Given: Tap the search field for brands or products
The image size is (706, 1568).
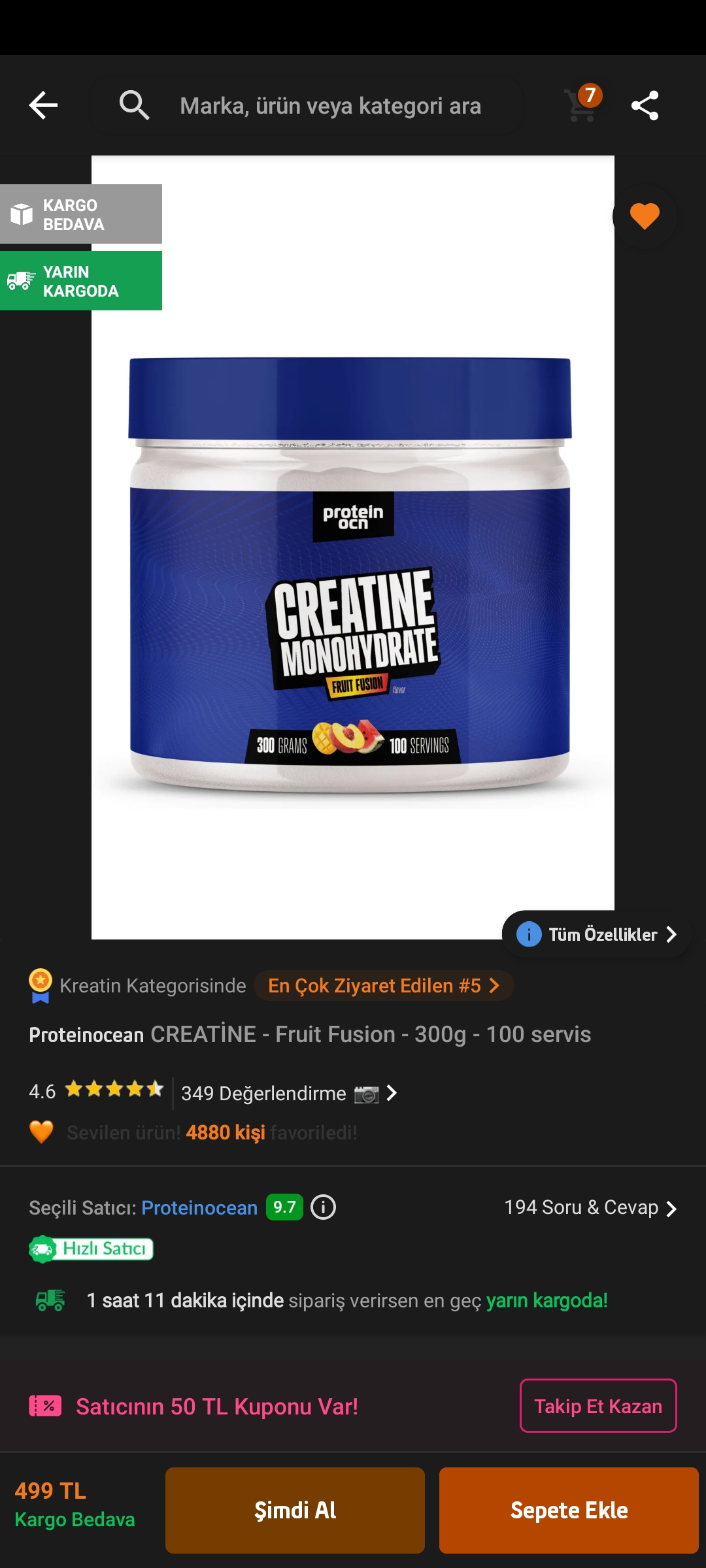Looking at the screenshot, I should pos(330,106).
